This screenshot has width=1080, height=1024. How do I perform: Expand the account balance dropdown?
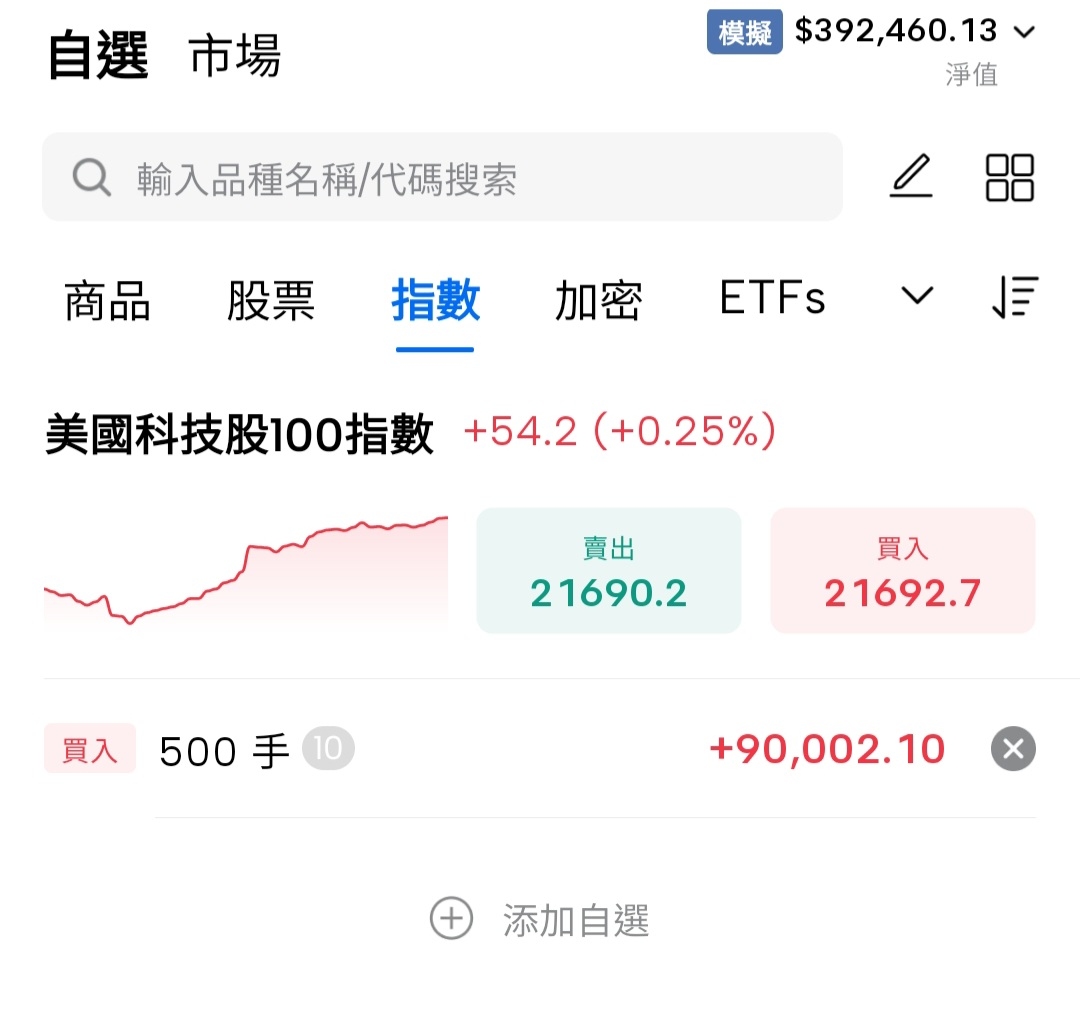1023,32
